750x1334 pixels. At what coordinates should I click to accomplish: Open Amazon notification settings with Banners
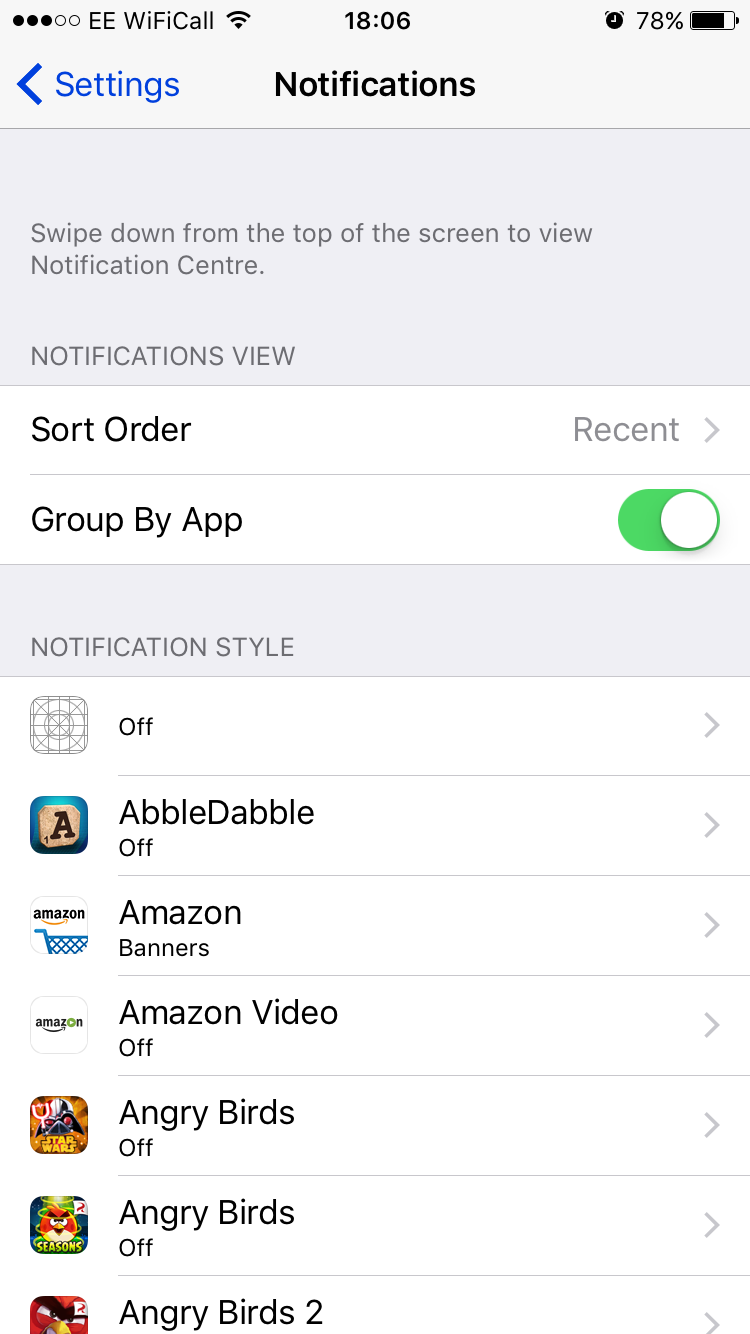[x=375, y=926]
